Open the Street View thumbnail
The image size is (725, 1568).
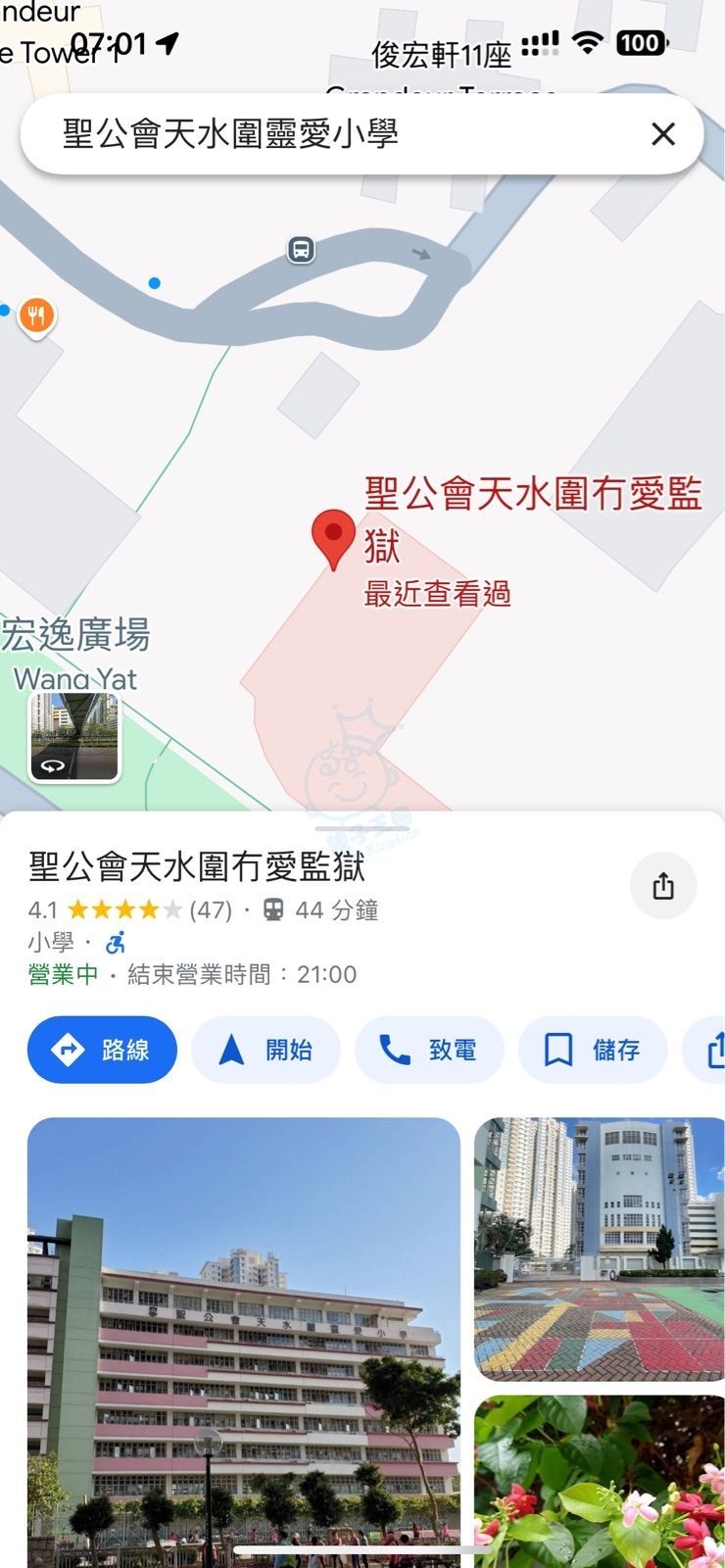click(74, 737)
